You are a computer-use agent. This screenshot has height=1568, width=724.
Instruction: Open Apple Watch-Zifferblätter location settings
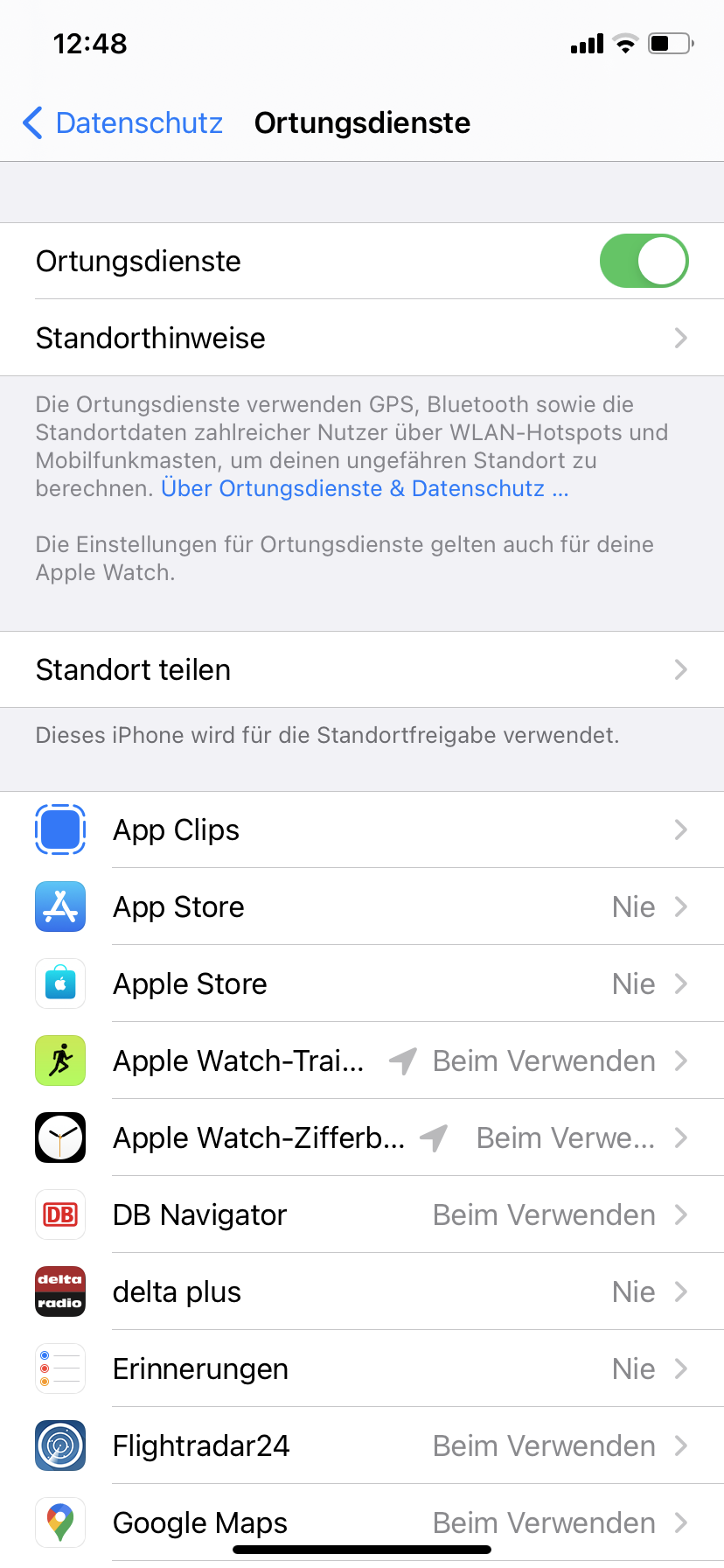coord(362,1137)
